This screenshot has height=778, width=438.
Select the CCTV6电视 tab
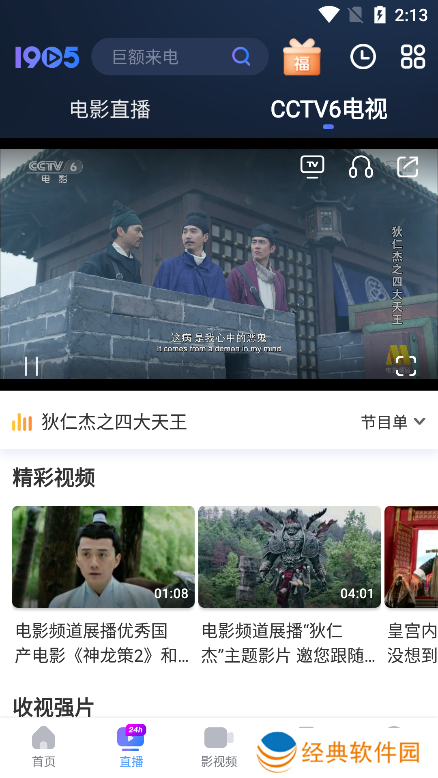[328, 109]
